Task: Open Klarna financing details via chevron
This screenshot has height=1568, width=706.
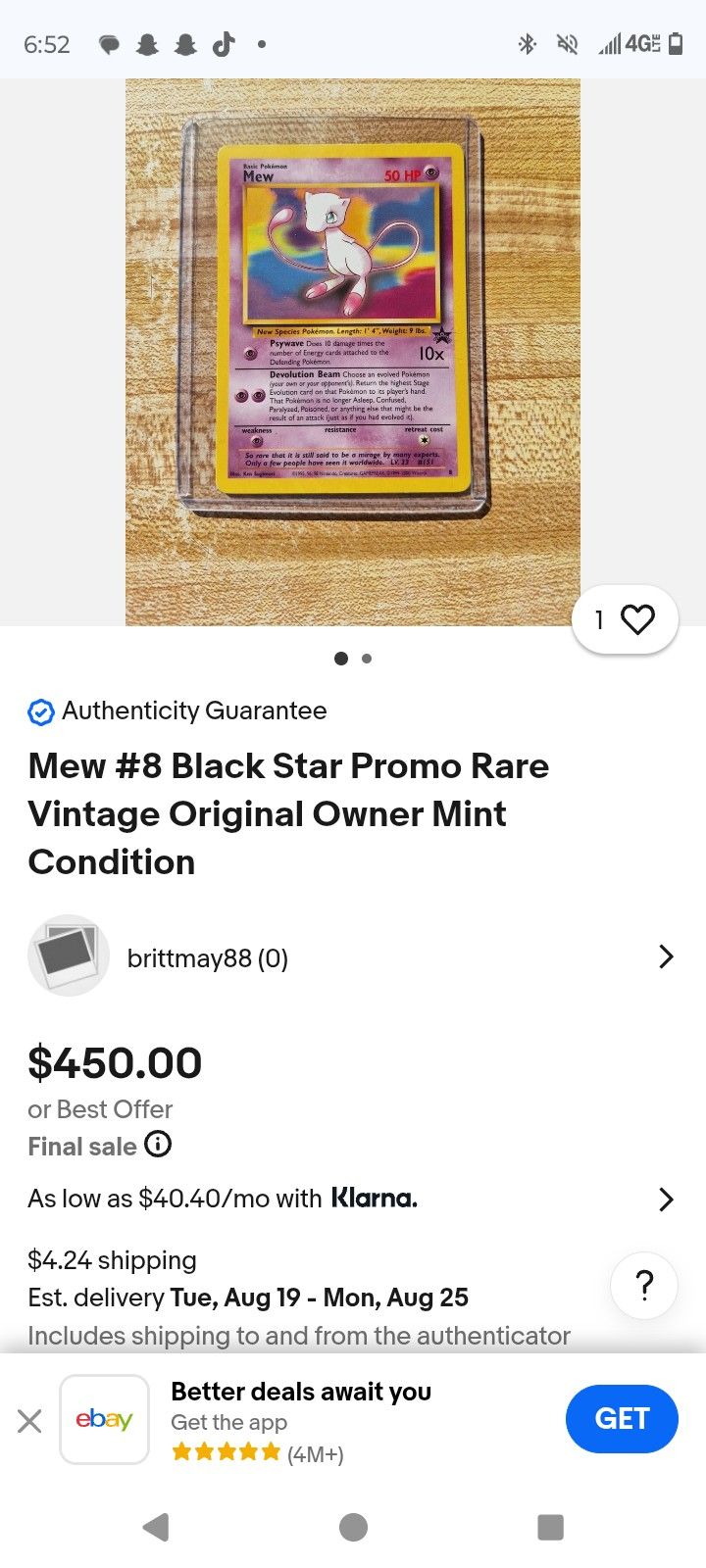Action: click(666, 1199)
